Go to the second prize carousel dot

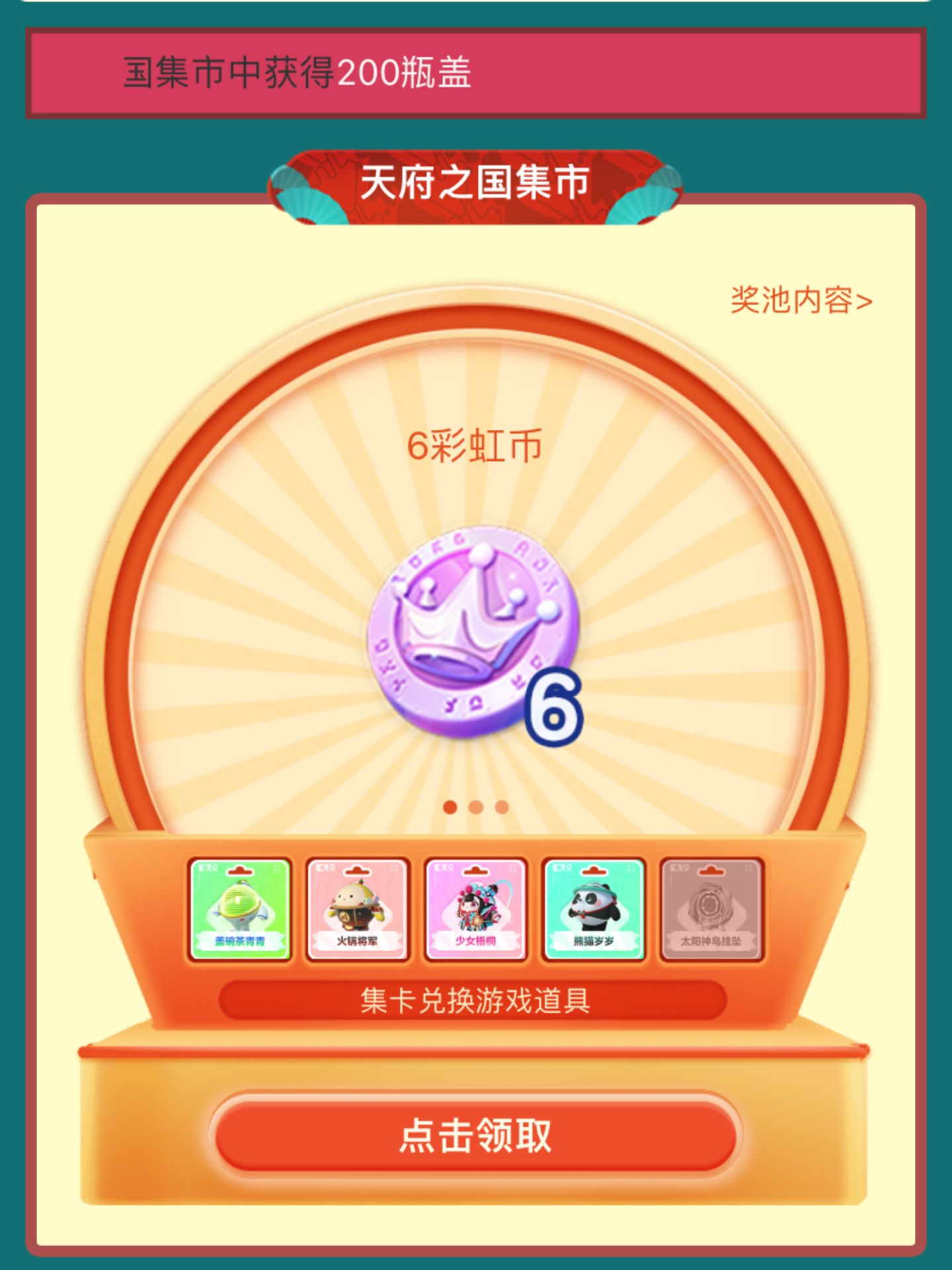coord(476,807)
